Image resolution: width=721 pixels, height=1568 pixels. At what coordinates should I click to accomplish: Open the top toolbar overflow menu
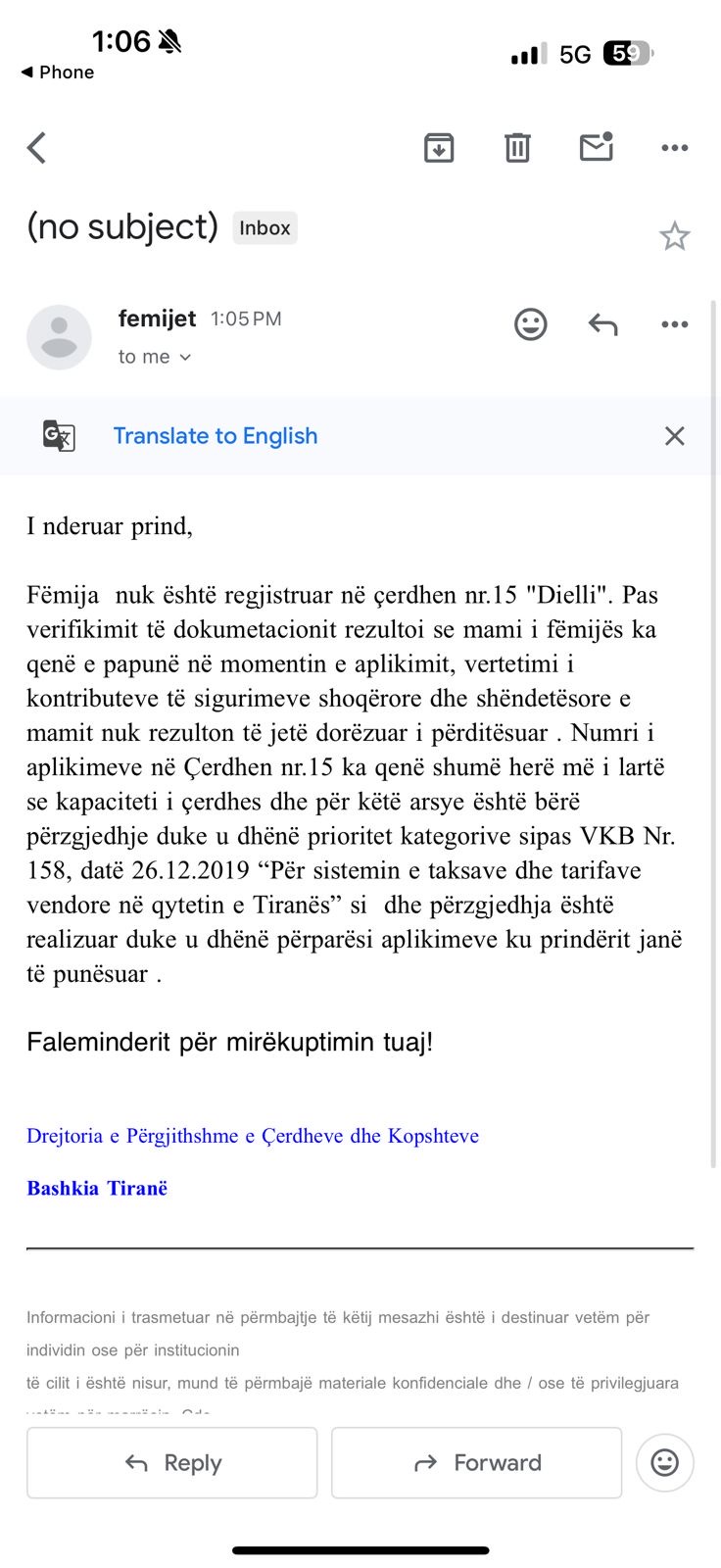pyautogui.click(x=675, y=148)
